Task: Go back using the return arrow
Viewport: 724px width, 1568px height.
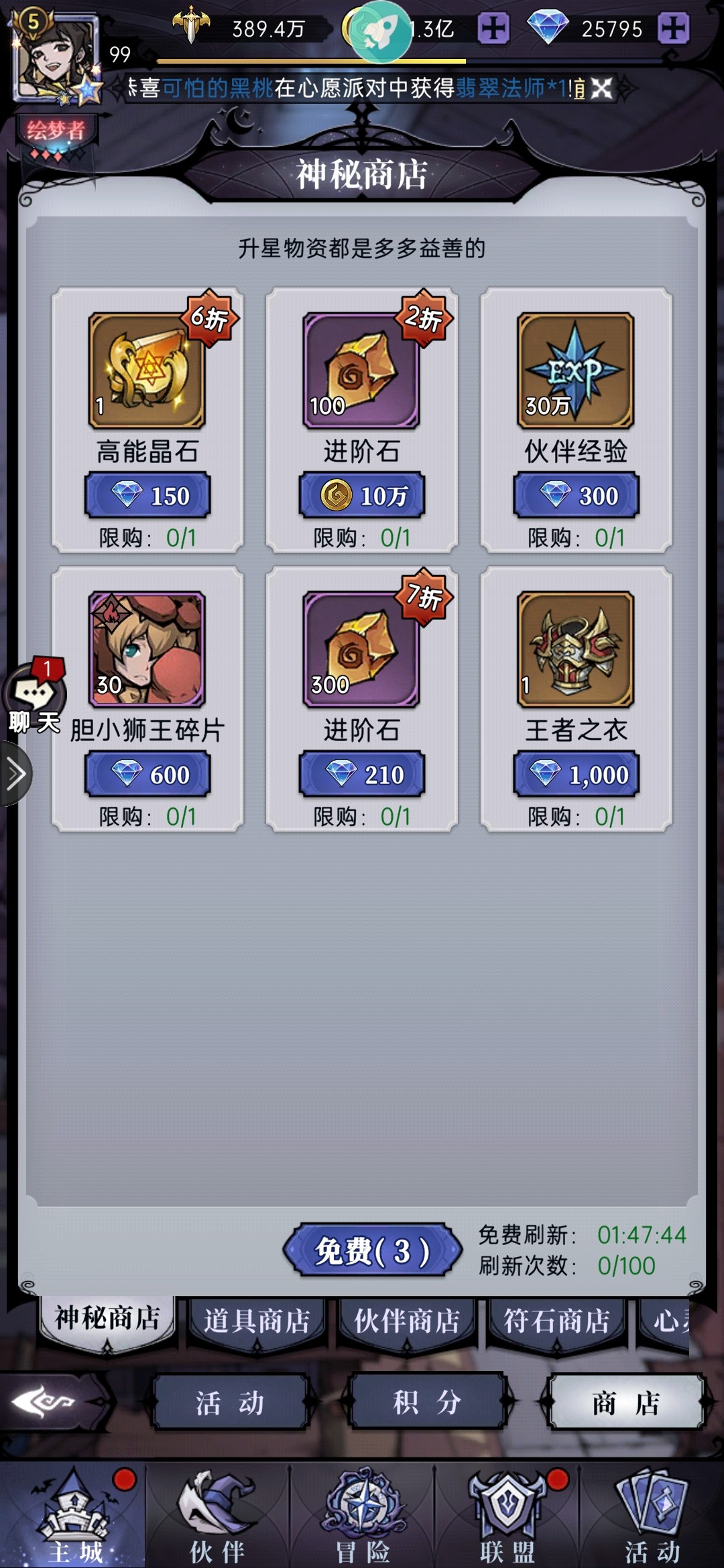Action: (44, 1402)
